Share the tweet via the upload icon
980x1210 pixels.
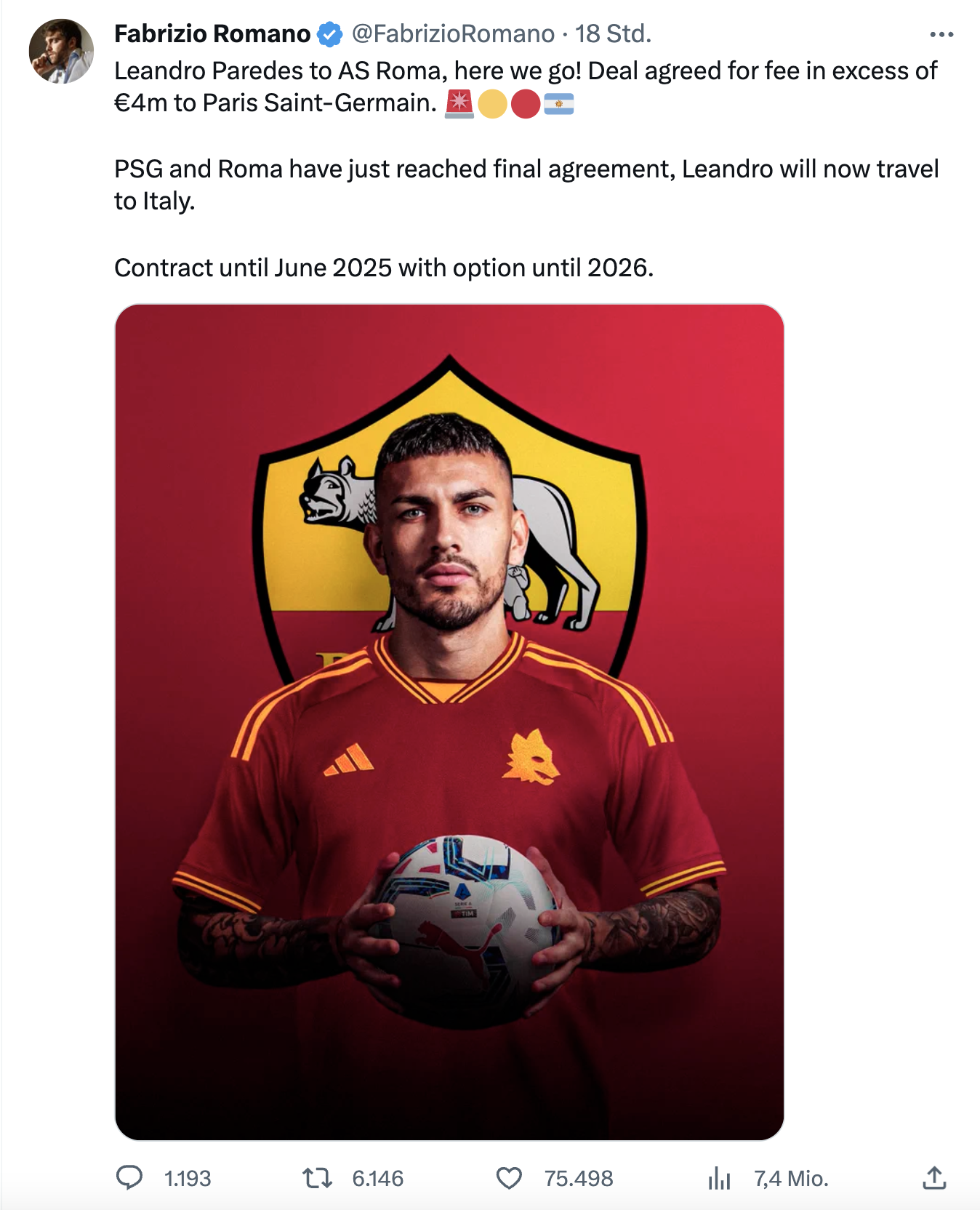click(x=934, y=1177)
